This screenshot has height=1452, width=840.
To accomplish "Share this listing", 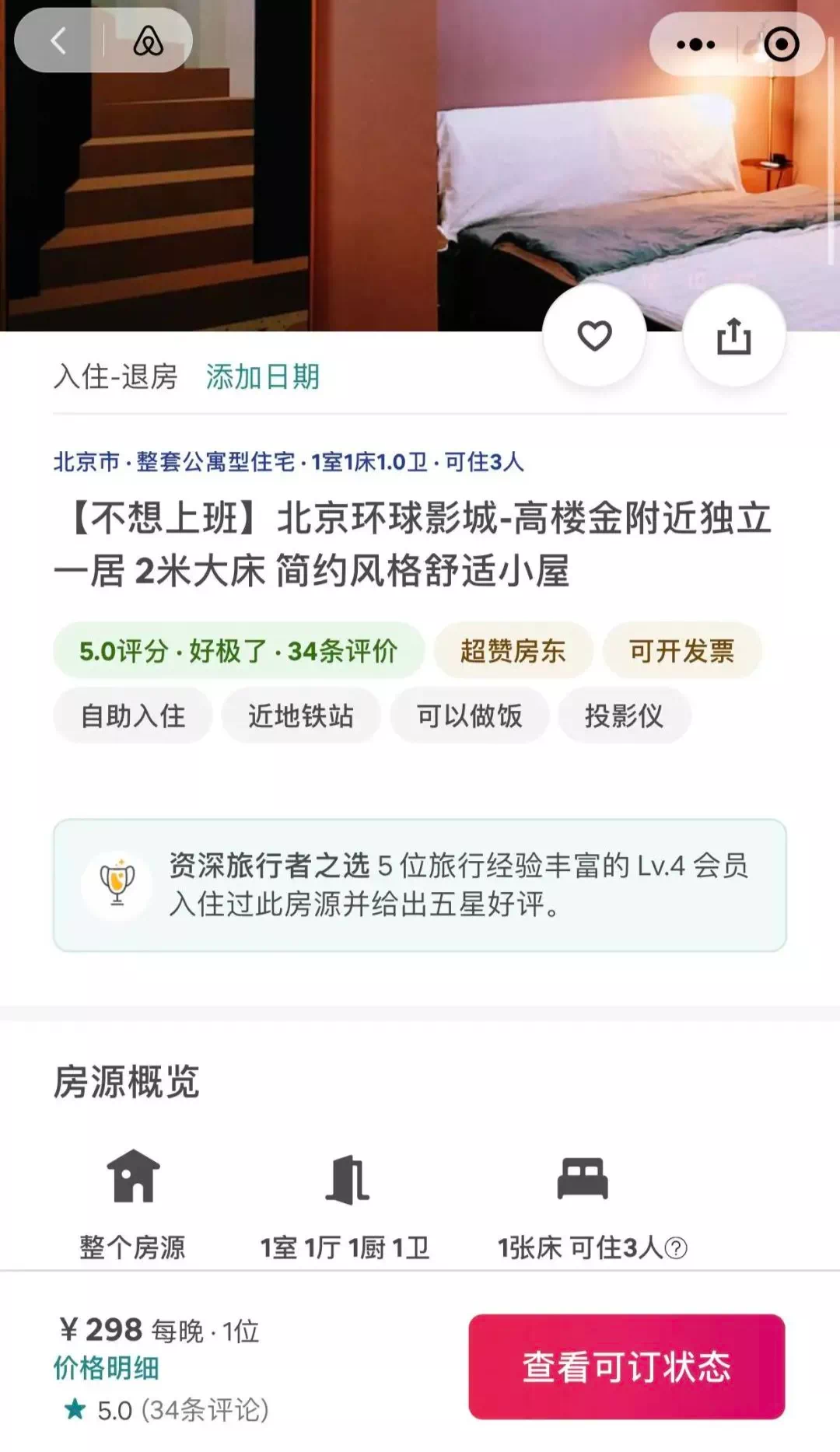I will 733,335.
